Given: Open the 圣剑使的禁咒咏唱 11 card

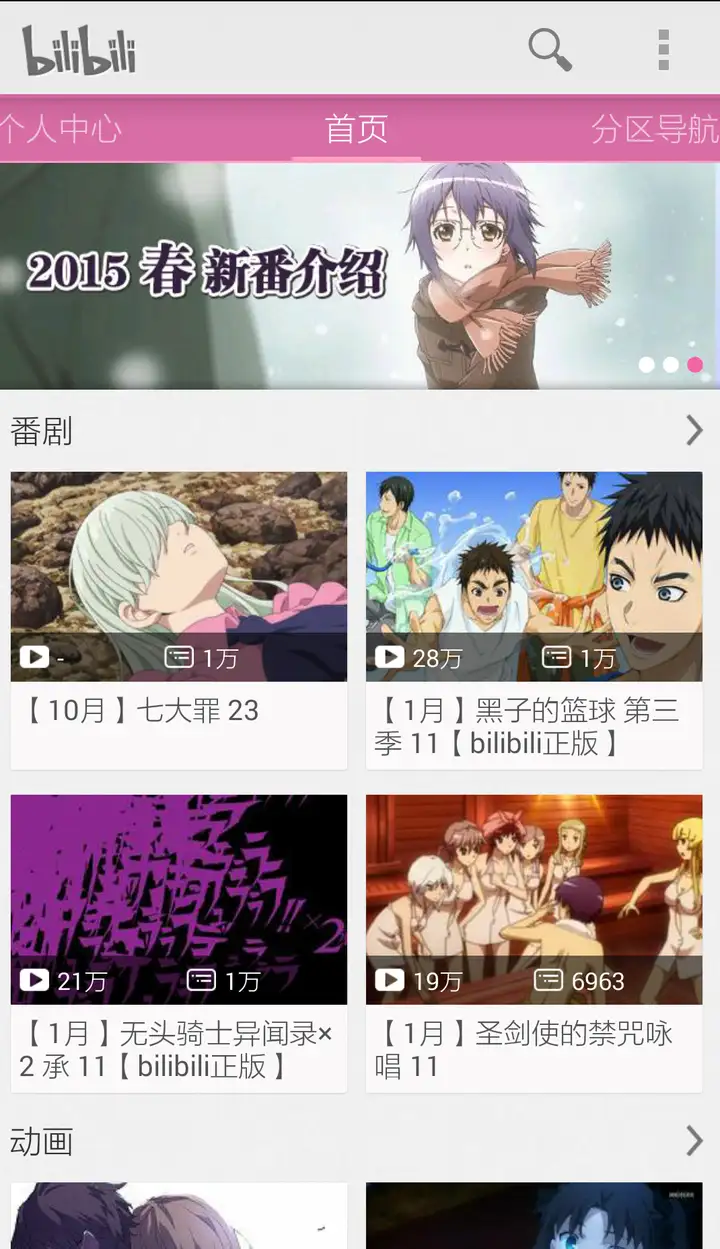Looking at the screenshot, I should (x=534, y=943).
